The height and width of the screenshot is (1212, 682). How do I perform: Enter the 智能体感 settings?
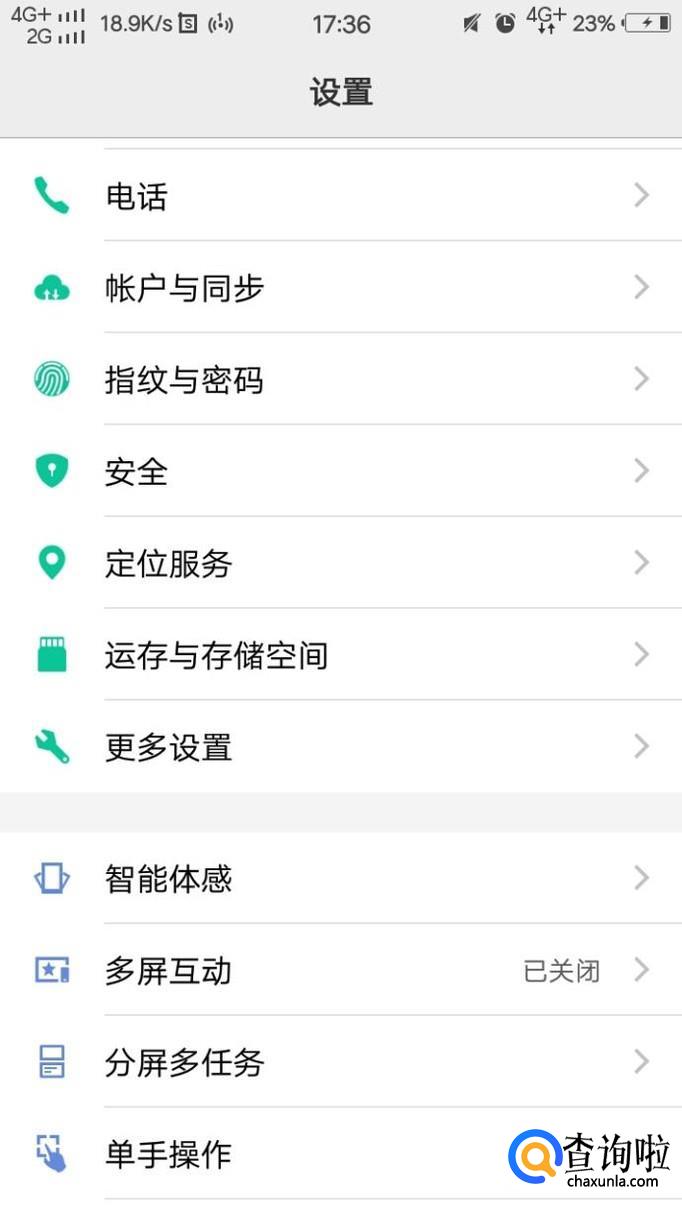pos(340,878)
